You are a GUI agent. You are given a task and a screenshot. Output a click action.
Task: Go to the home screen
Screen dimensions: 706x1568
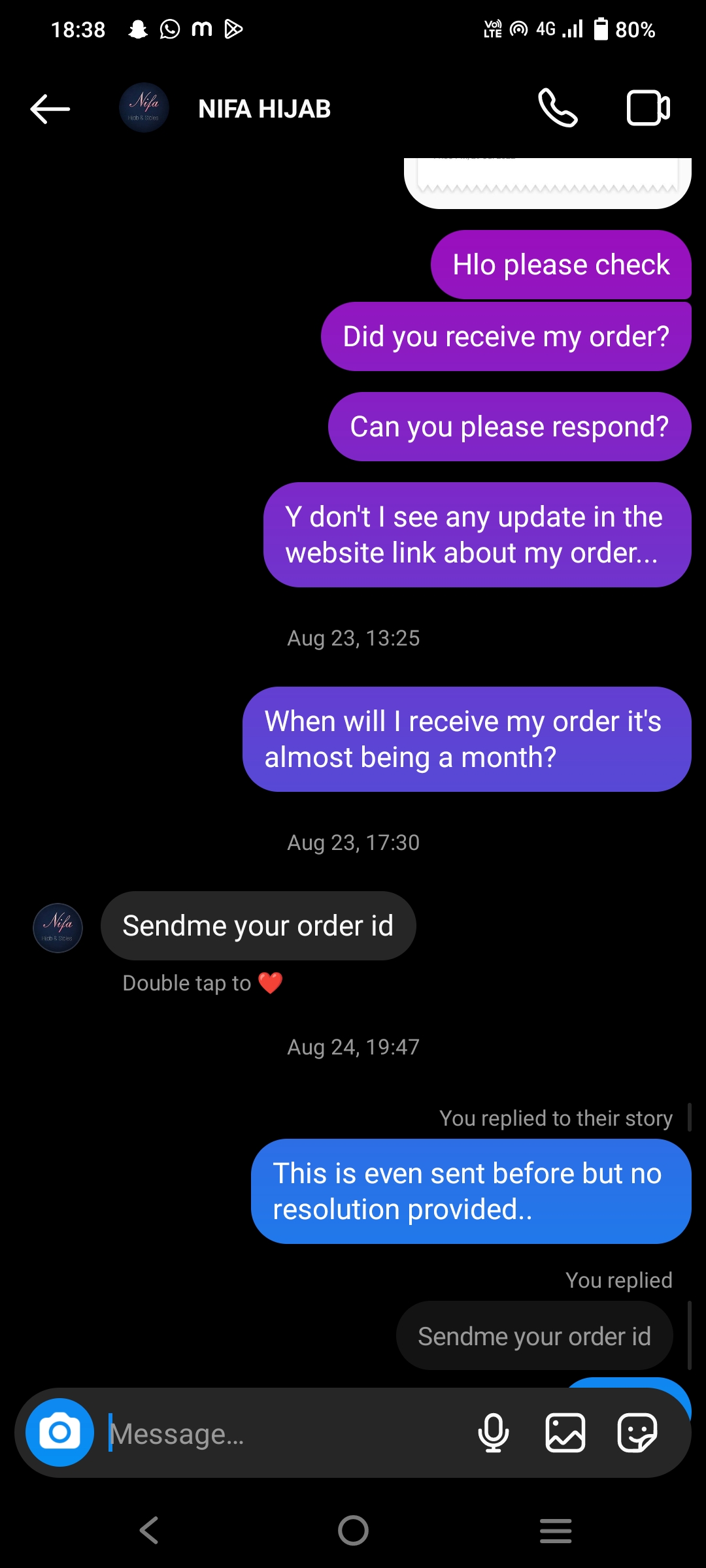(353, 1530)
